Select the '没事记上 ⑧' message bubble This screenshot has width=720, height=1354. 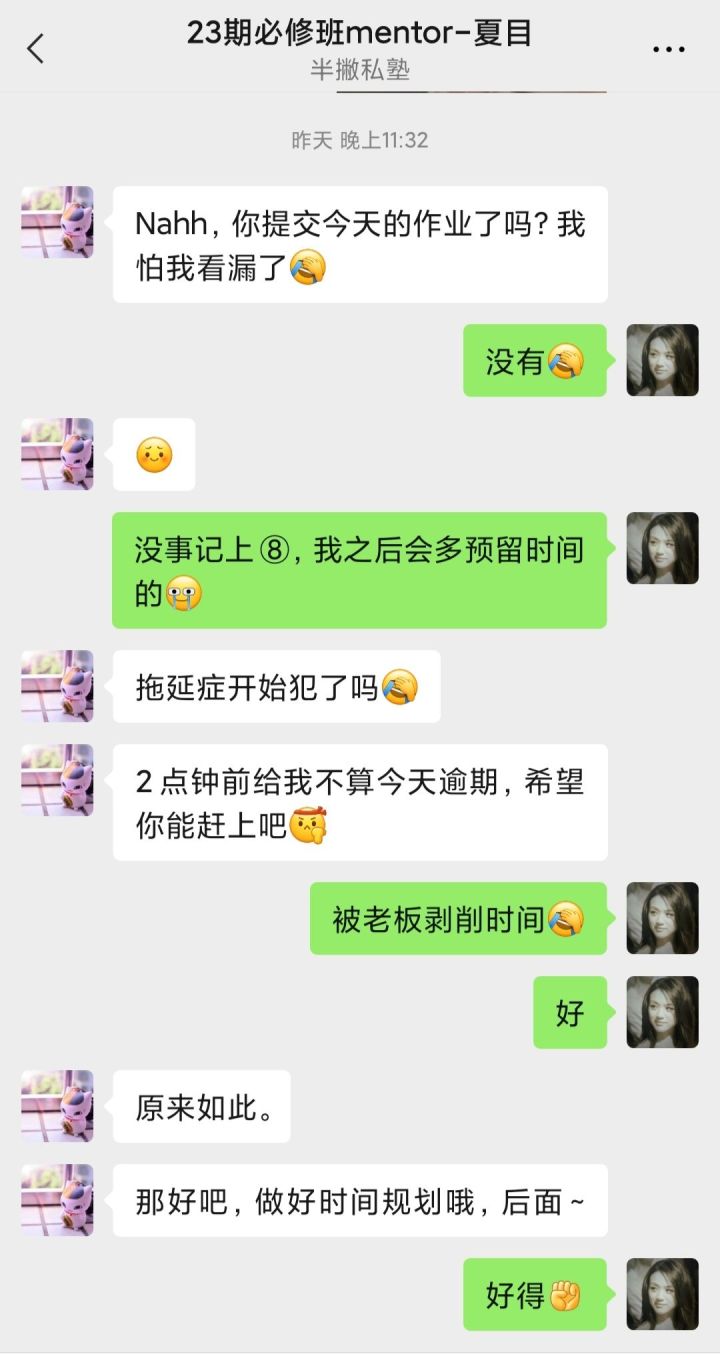tap(358, 569)
